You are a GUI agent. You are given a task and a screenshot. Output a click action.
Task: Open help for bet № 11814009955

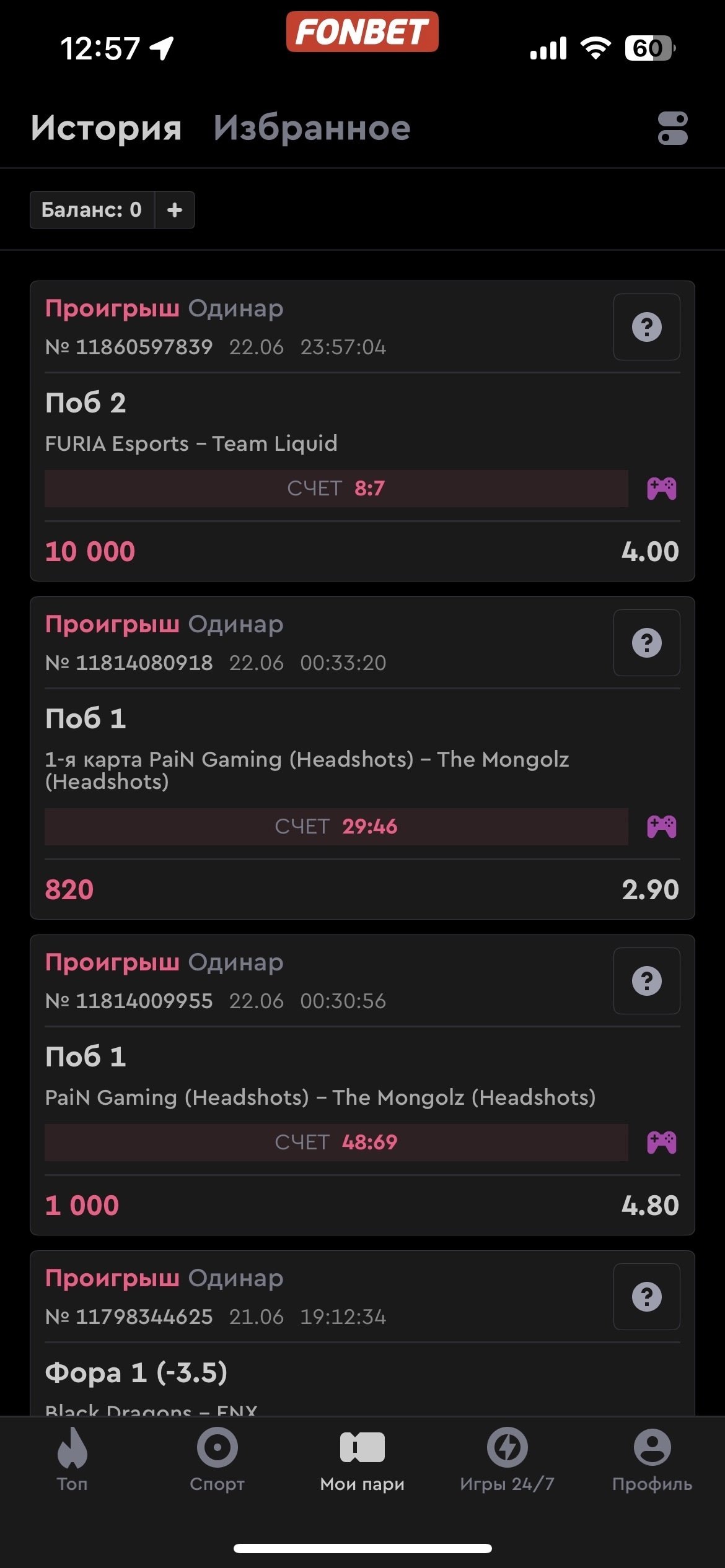click(x=646, y=981)
